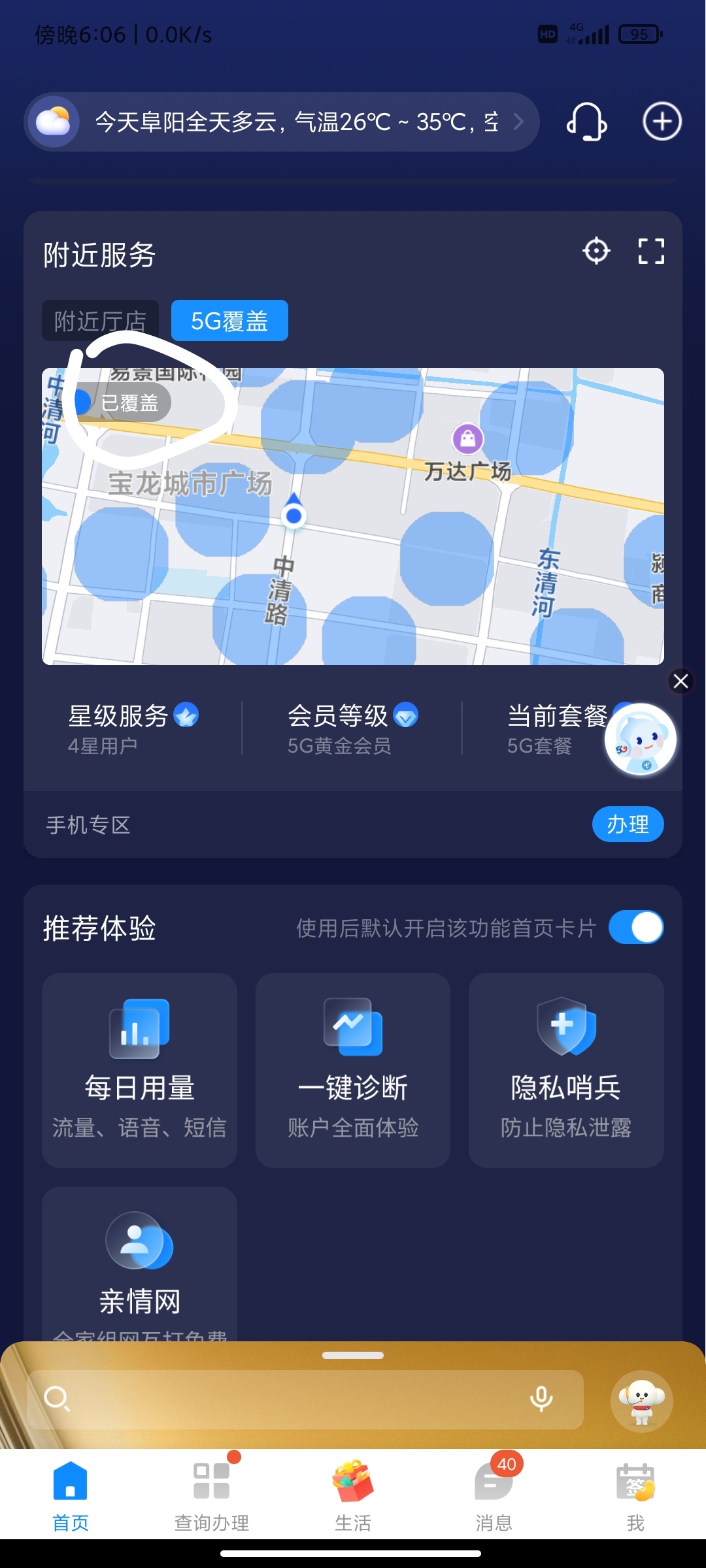Image resolution: width=706 pixels, height=1568 pixels.
Task: Start voice search with microphone
Action: pyautogui.click(x=541, y=1399)
